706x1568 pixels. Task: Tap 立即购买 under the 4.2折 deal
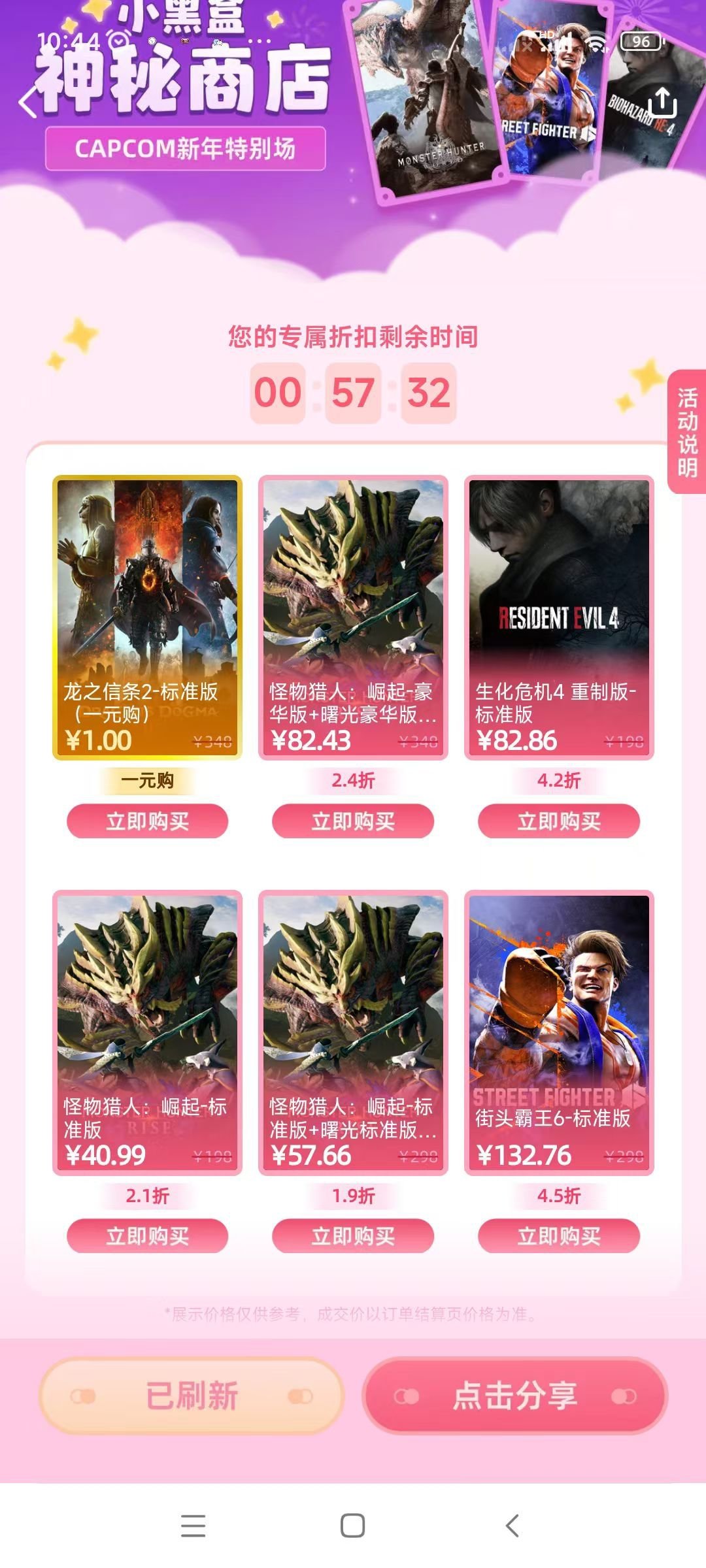pyautogui.click(x=559, y=821)
